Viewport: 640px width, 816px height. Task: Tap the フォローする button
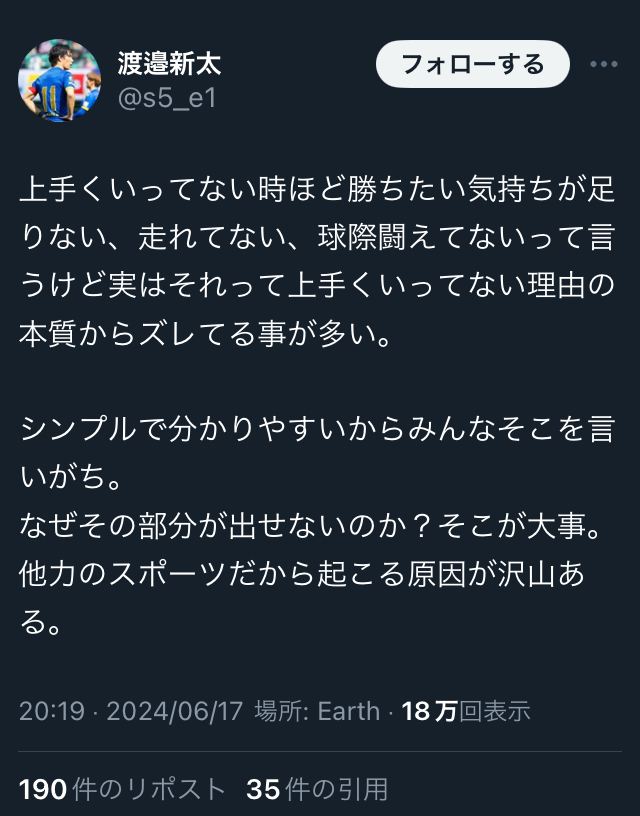tap(472, 65)
